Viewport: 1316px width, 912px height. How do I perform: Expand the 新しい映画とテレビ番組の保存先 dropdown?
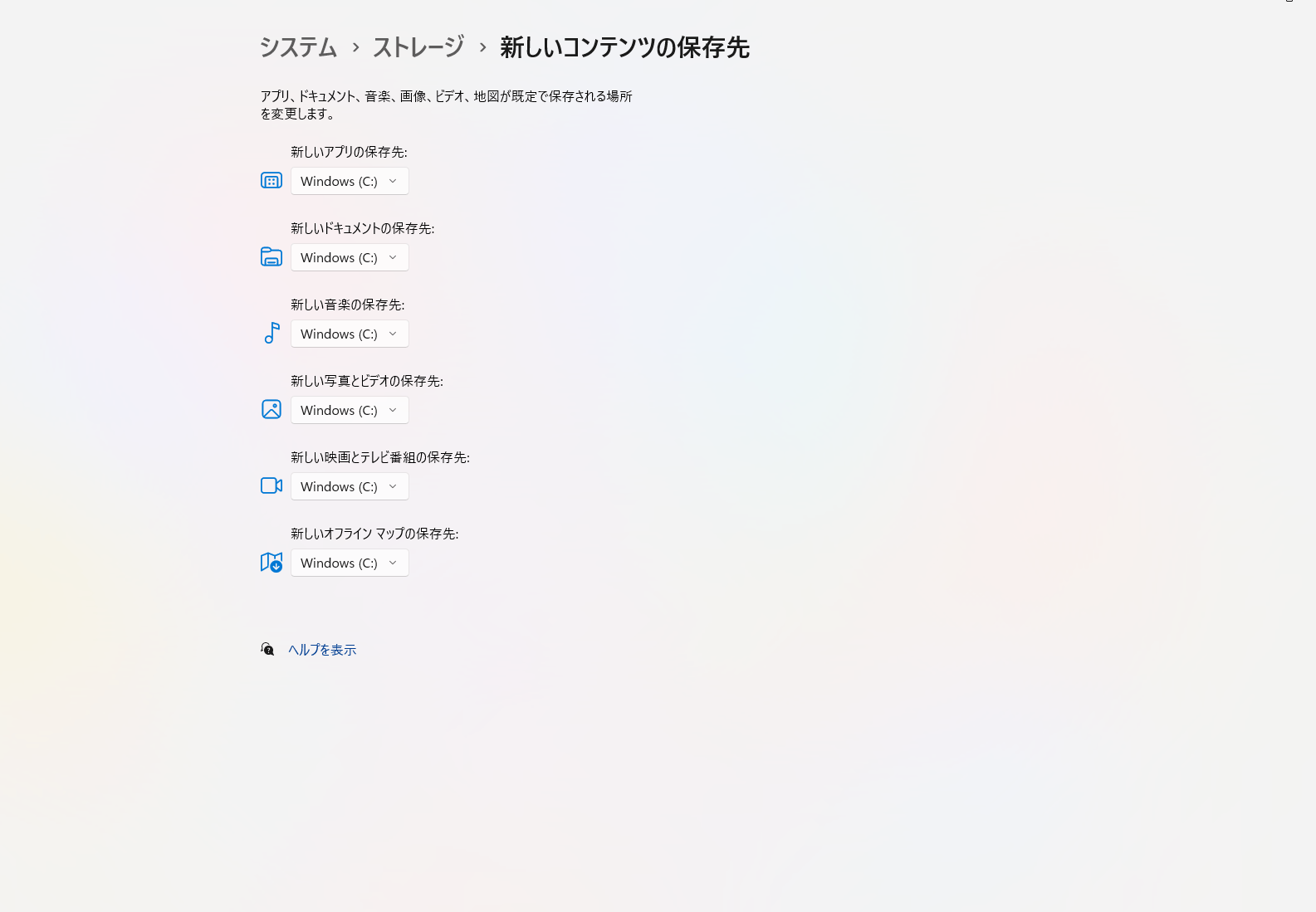[x=350, y=486]
